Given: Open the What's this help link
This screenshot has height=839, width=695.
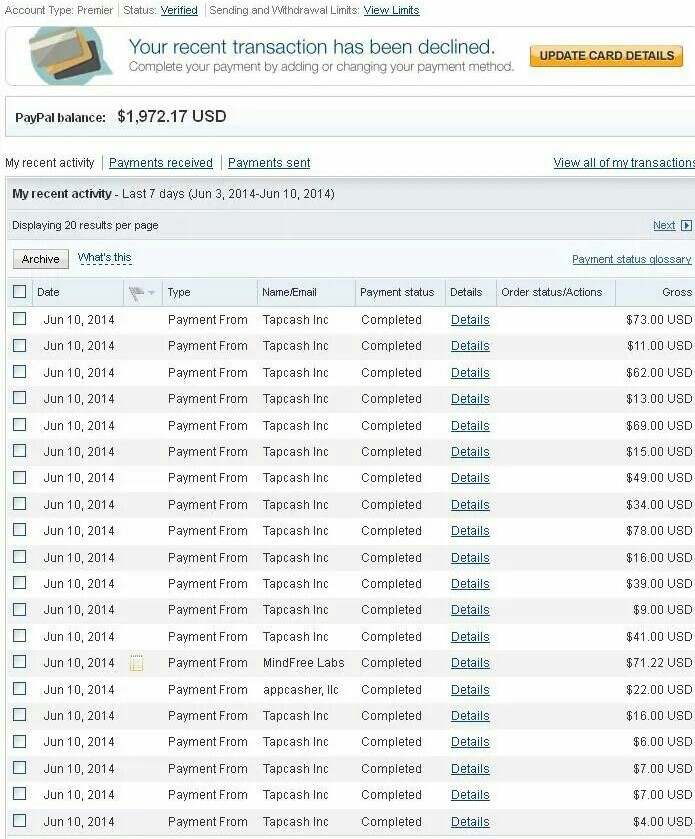Looking at the screenshot, I should coord(105,258).
